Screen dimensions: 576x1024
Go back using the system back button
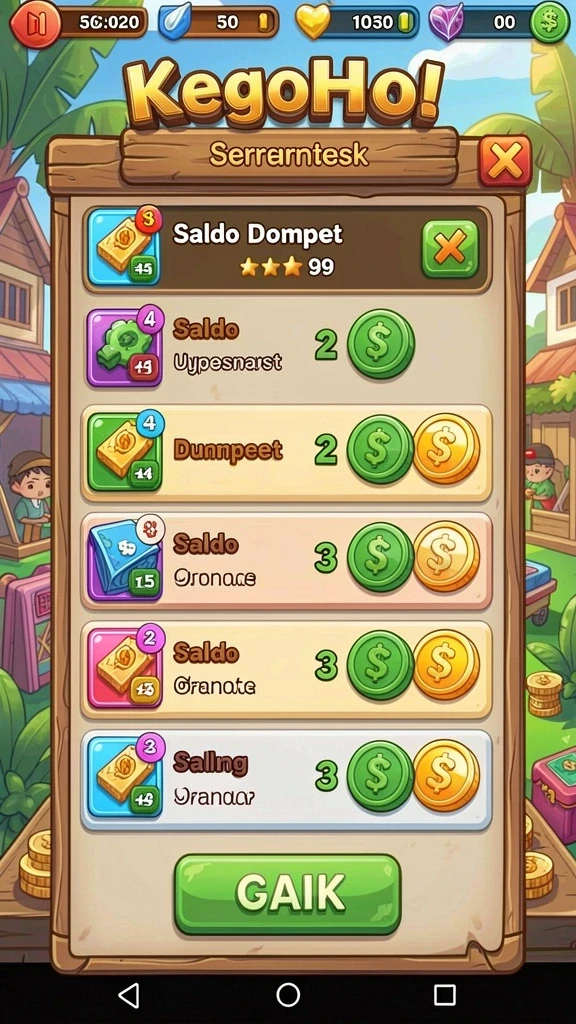click(x=129, y=995)
